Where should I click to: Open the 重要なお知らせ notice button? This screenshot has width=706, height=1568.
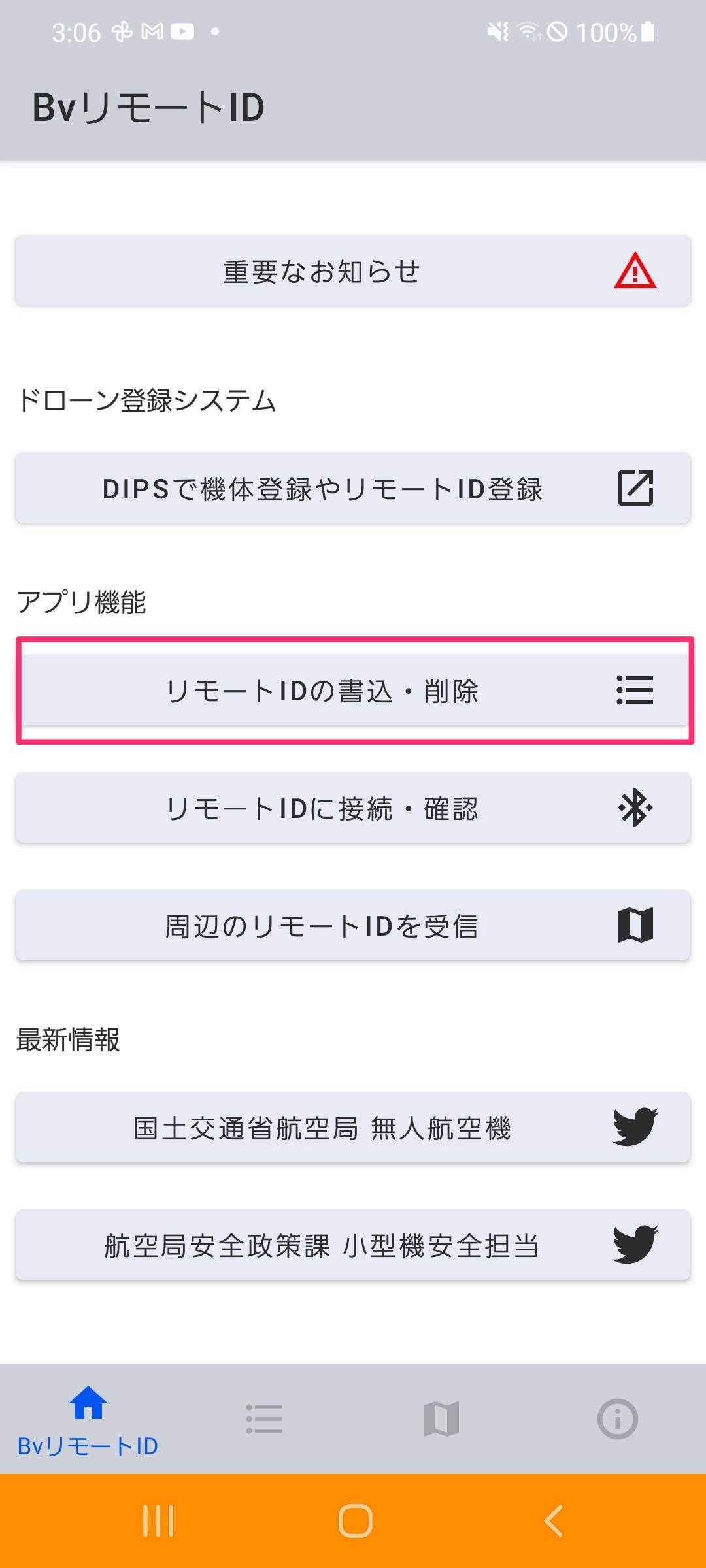(x=353, y=271)
